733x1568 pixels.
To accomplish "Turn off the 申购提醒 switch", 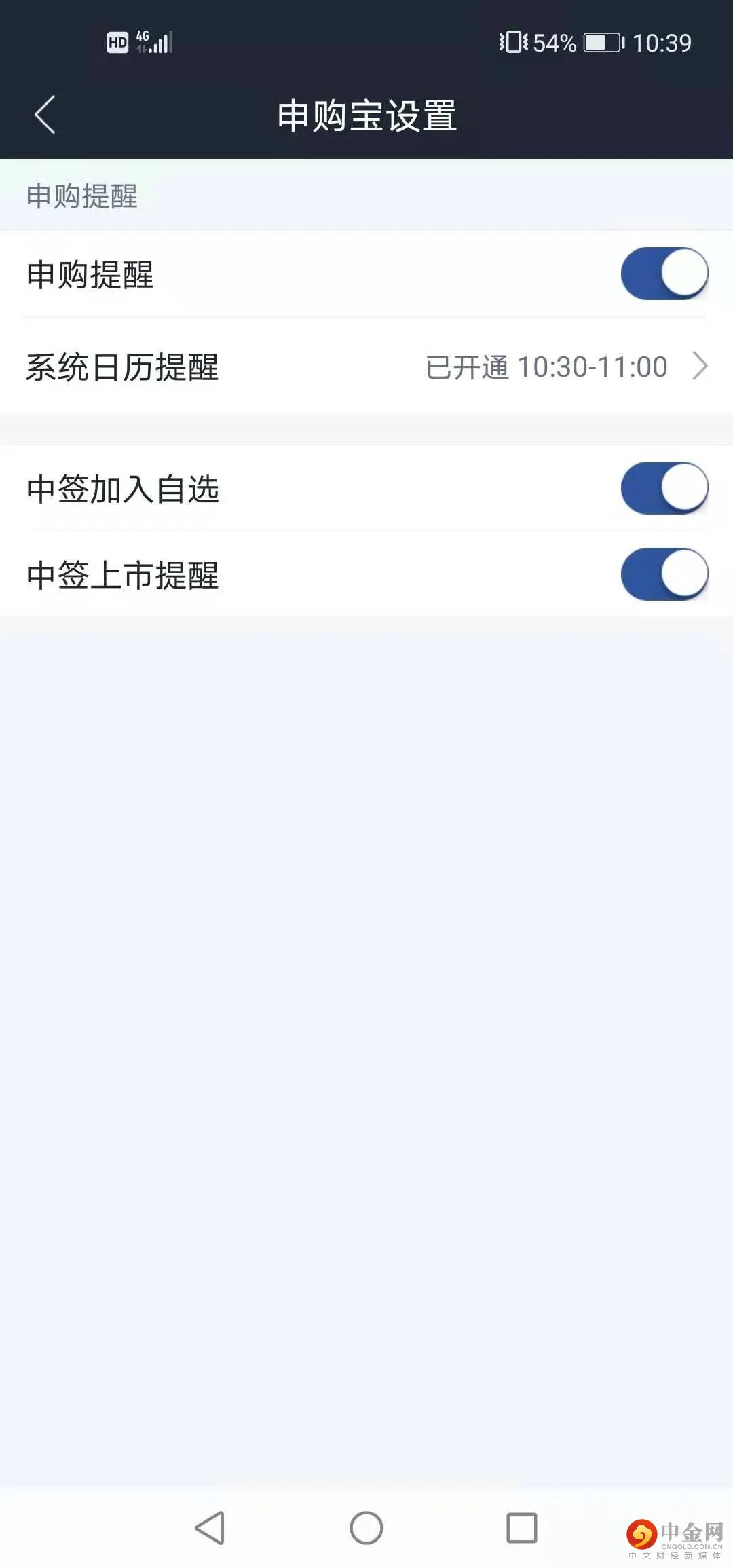I will [x=664, y=274].
